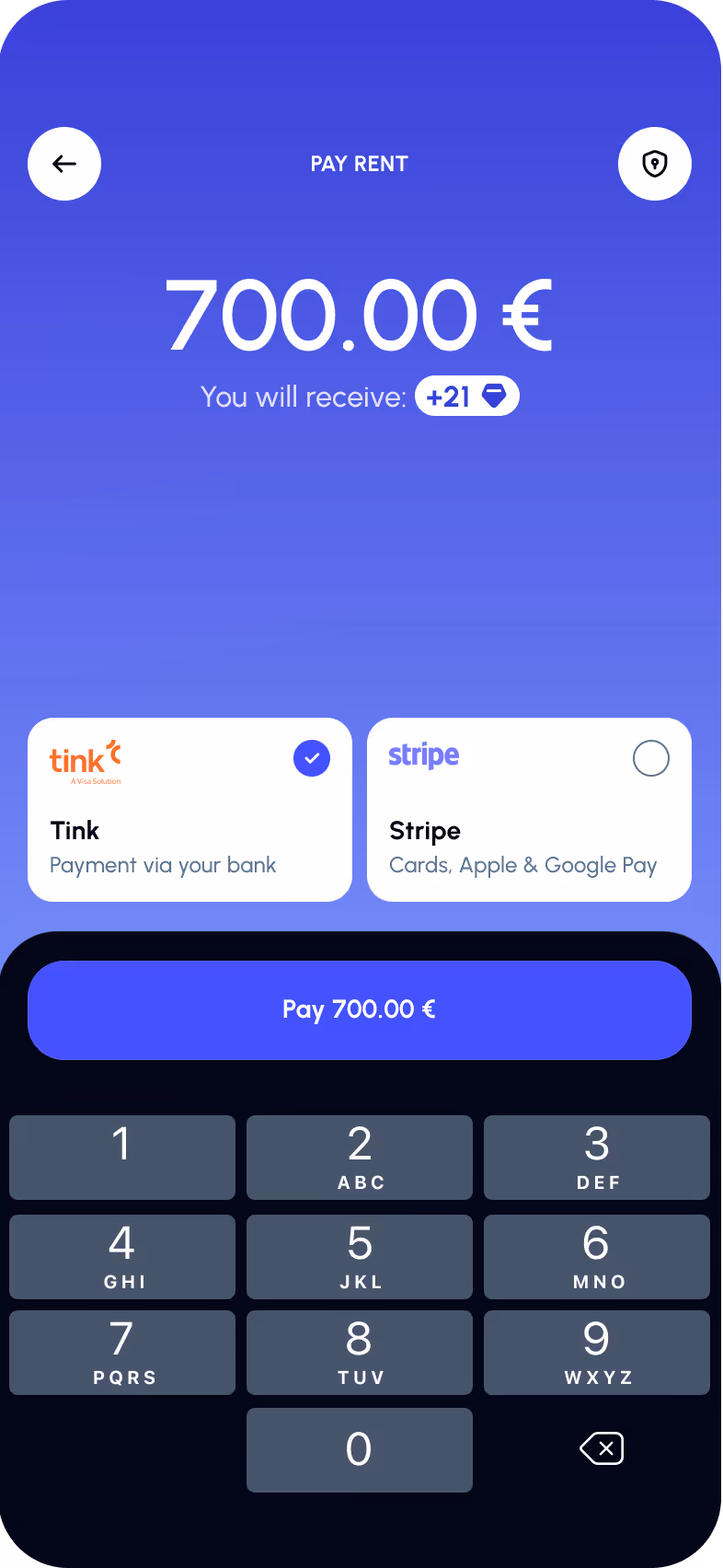Go back using the arrow button

(64, 164)
